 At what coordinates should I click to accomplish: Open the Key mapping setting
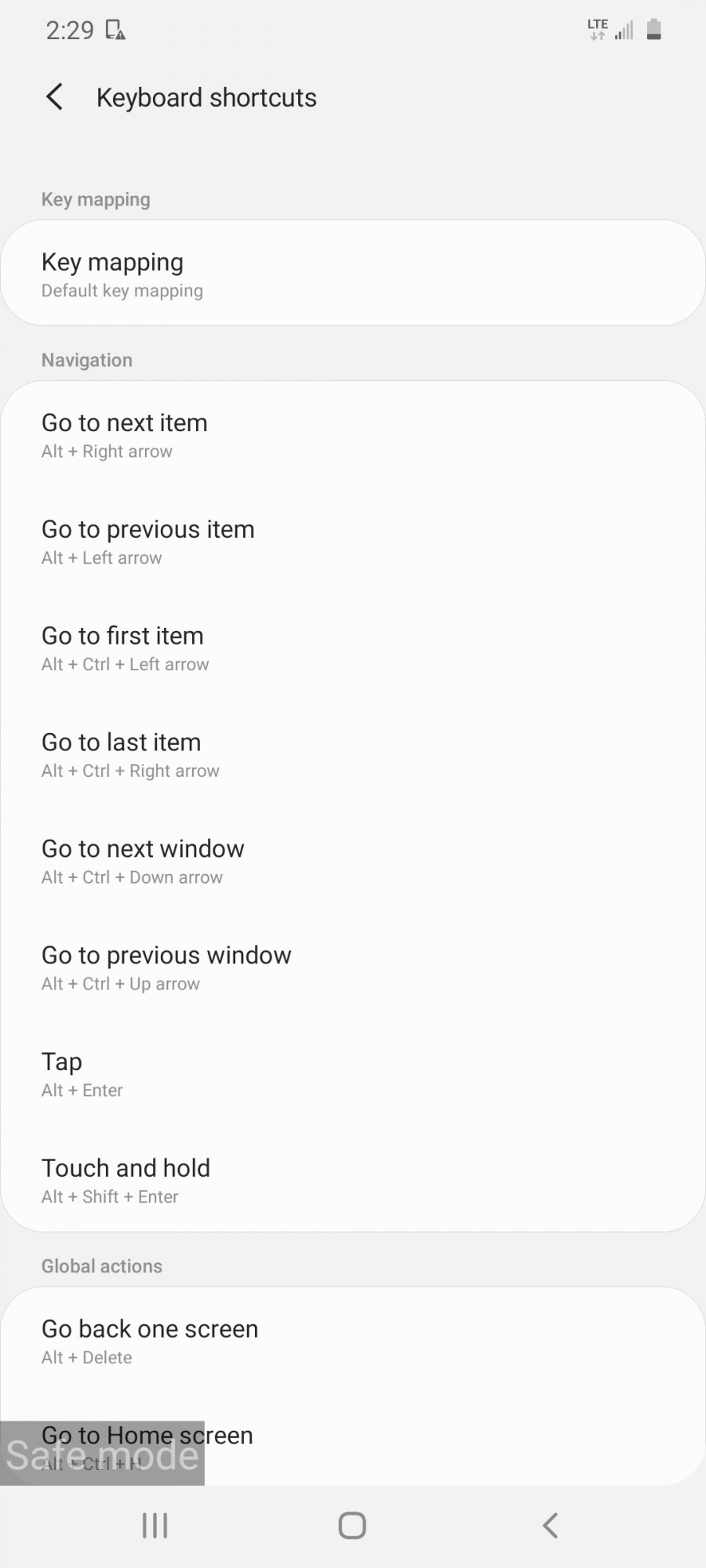coord(353,273)
